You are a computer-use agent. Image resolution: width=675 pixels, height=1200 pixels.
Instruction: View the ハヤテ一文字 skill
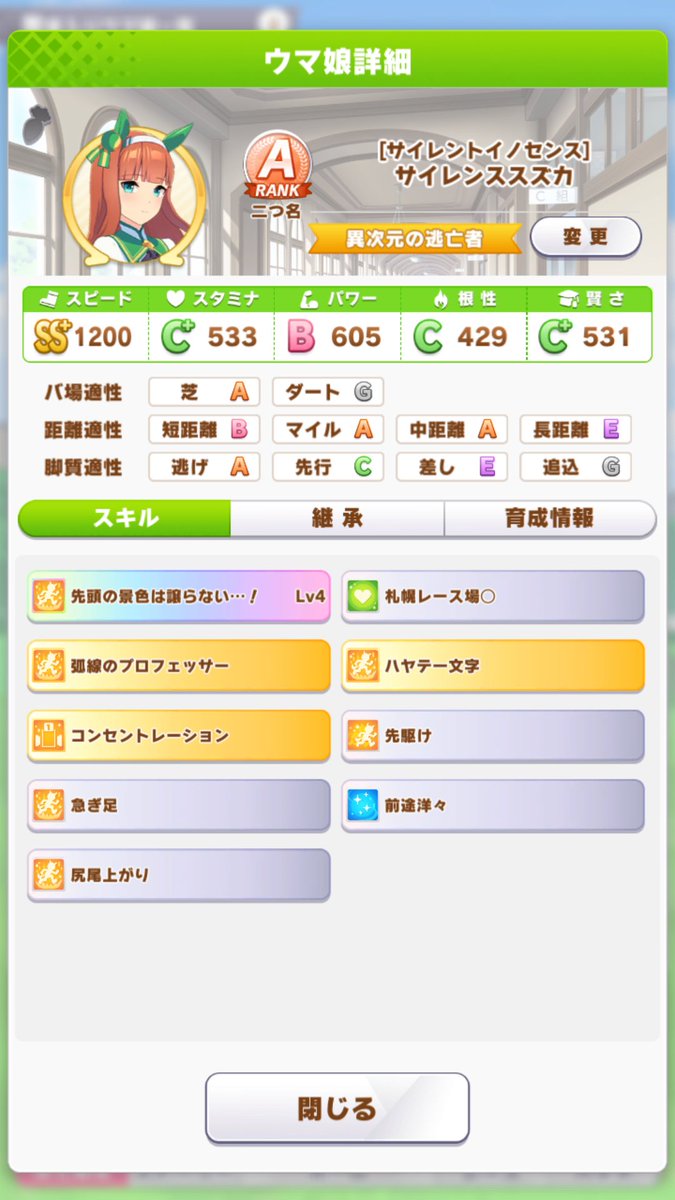point(493,665)
